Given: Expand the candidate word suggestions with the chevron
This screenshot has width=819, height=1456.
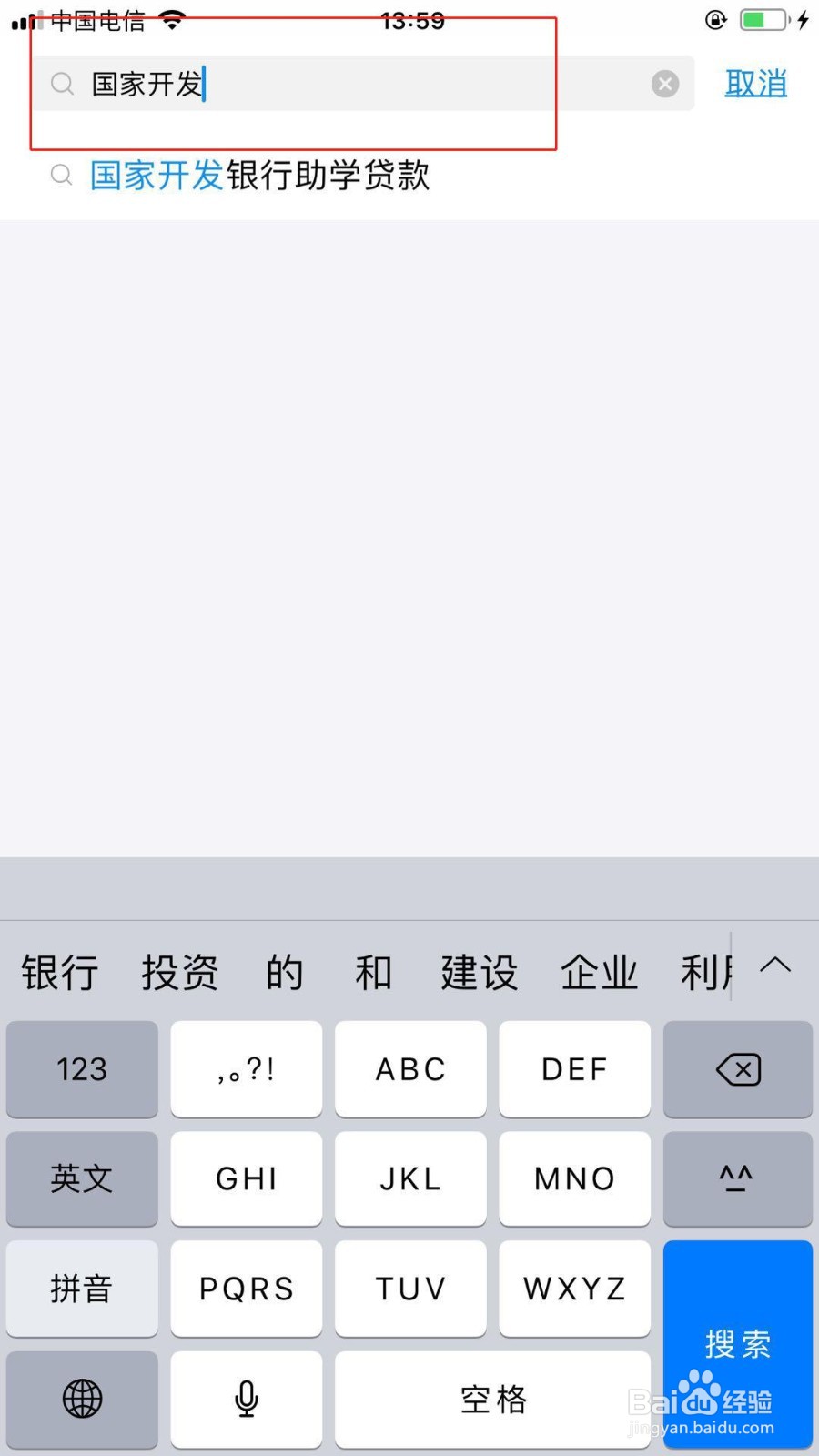Looking at the screenshot, I should 776,966.
